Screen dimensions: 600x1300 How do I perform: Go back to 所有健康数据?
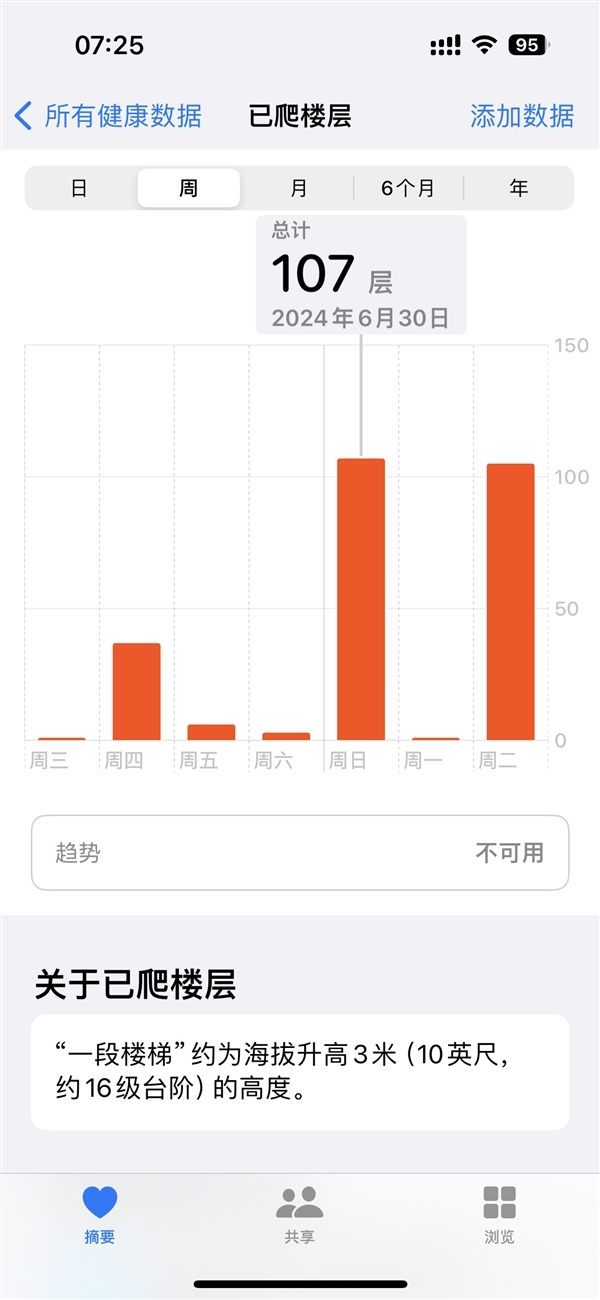pos(108,116)
